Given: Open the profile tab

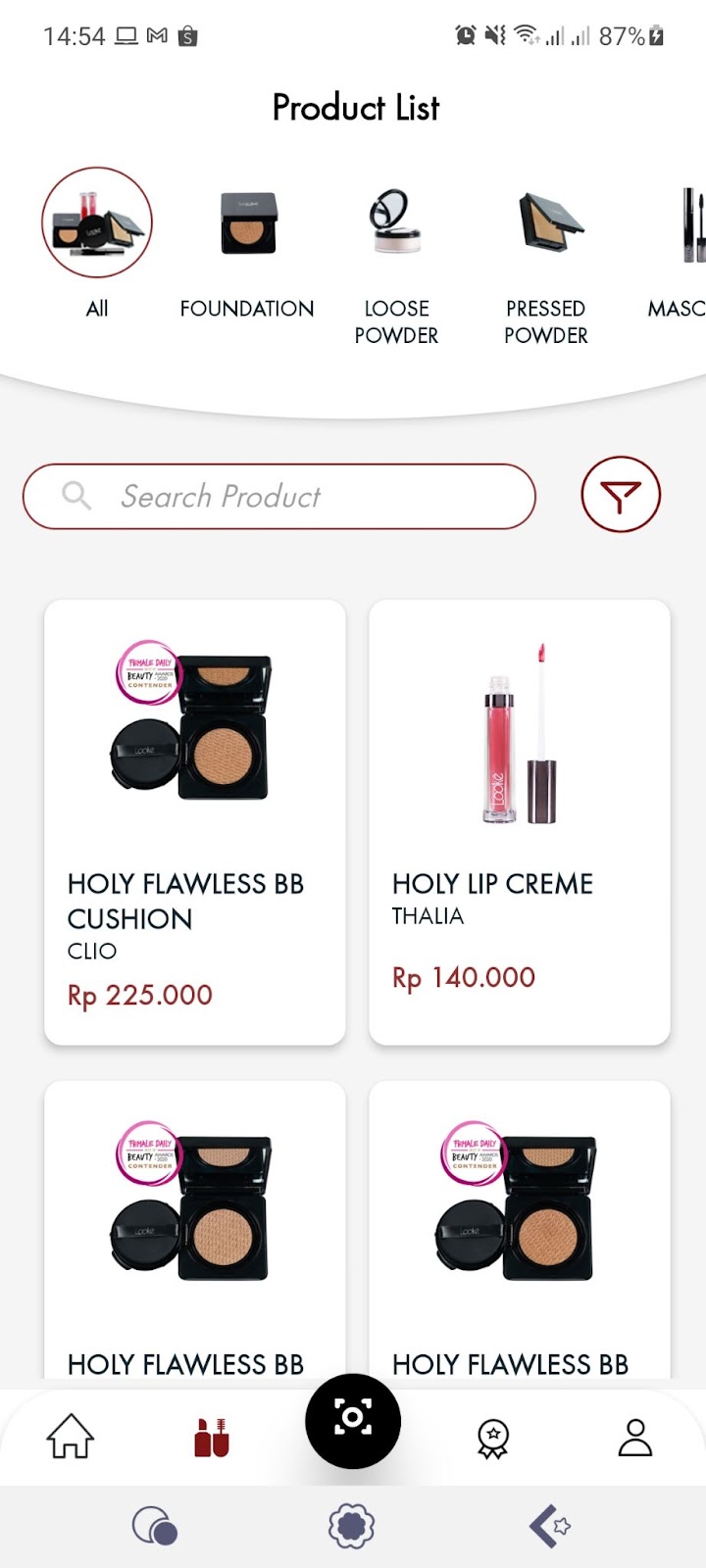Looking at the screenshot, I should coord(634,1437).
